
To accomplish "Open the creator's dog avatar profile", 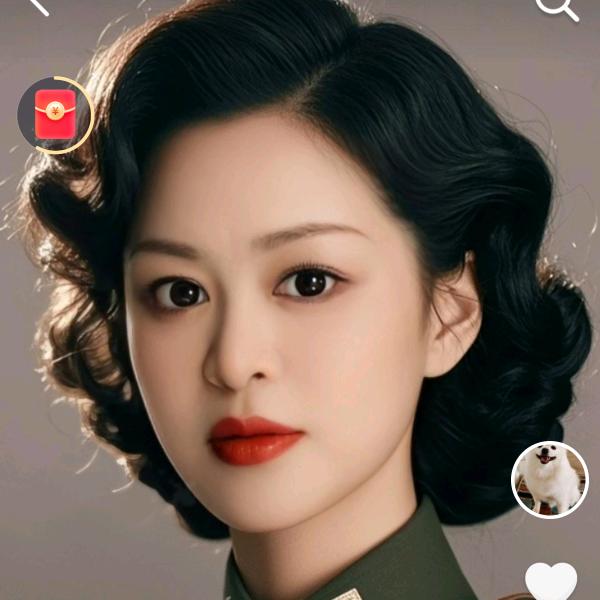I will [550, 479].
